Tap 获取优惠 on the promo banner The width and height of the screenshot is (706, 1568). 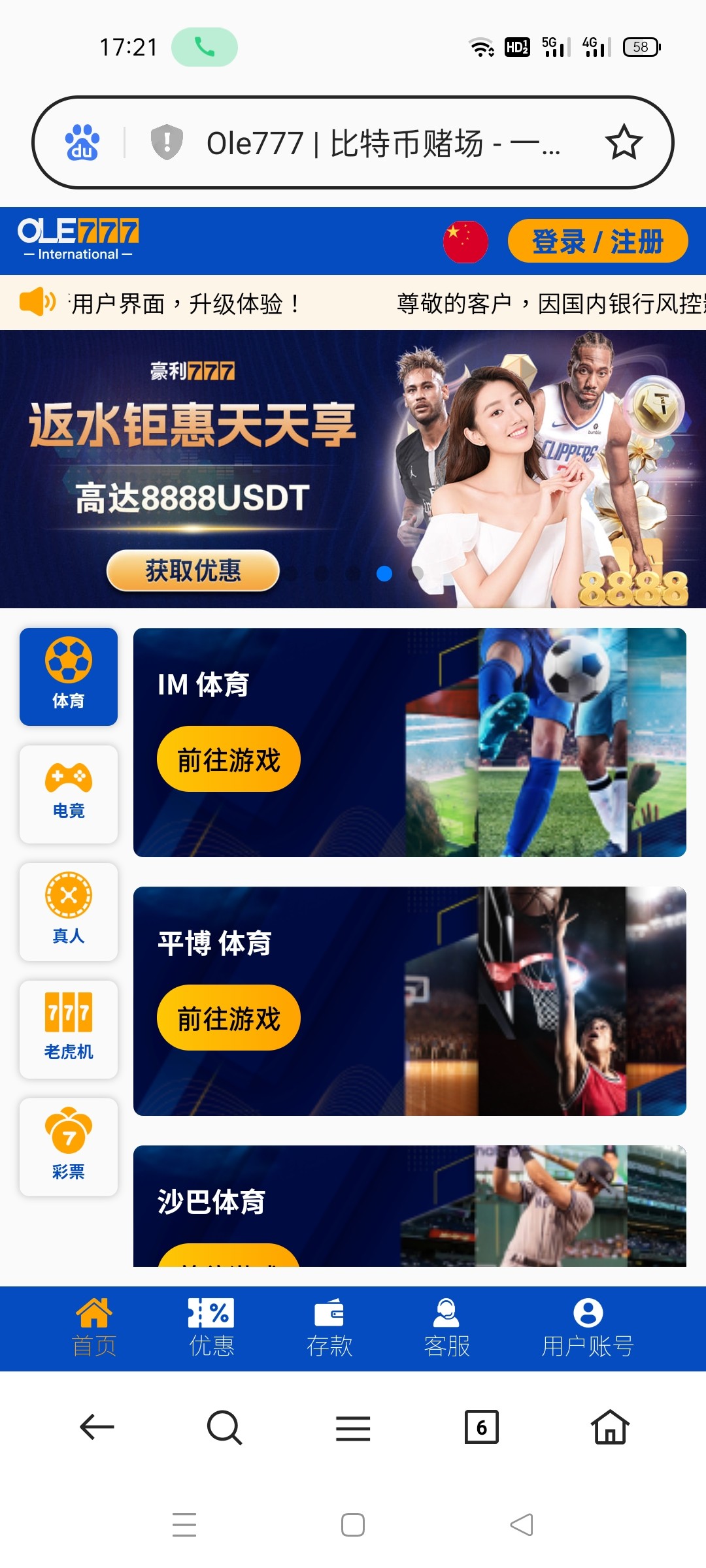tap(193, 570)
